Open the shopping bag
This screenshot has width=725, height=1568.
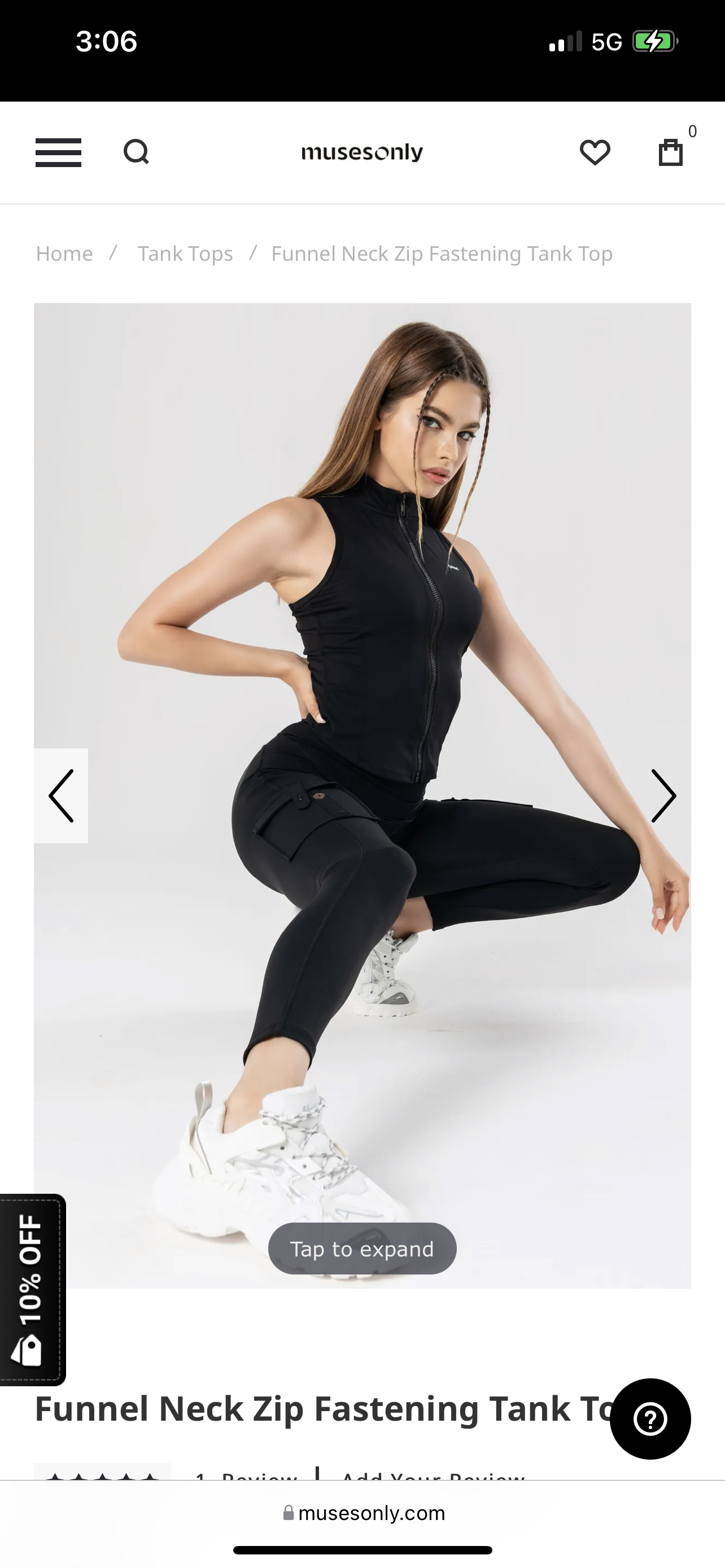pos(671,152)
